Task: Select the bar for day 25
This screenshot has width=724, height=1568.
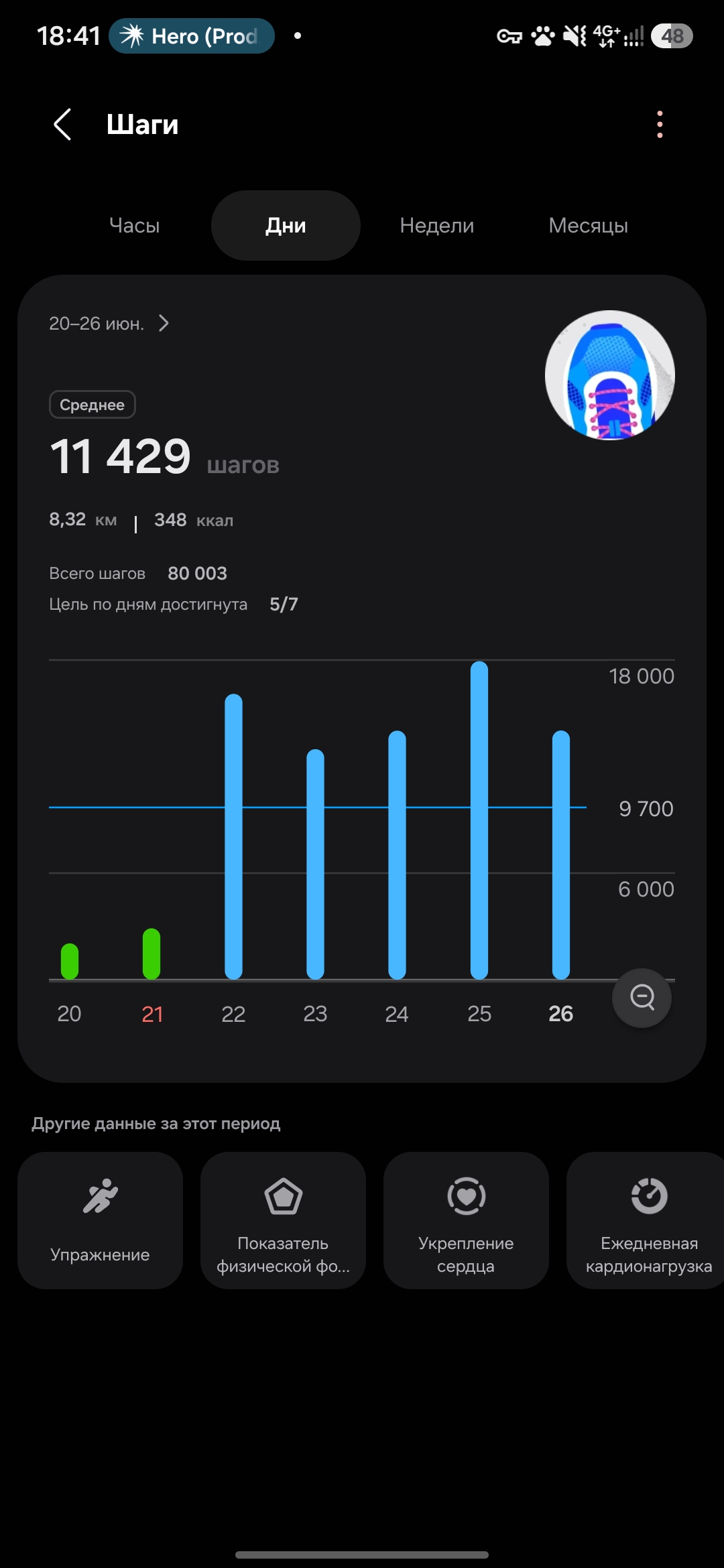Action: [479, 820]
